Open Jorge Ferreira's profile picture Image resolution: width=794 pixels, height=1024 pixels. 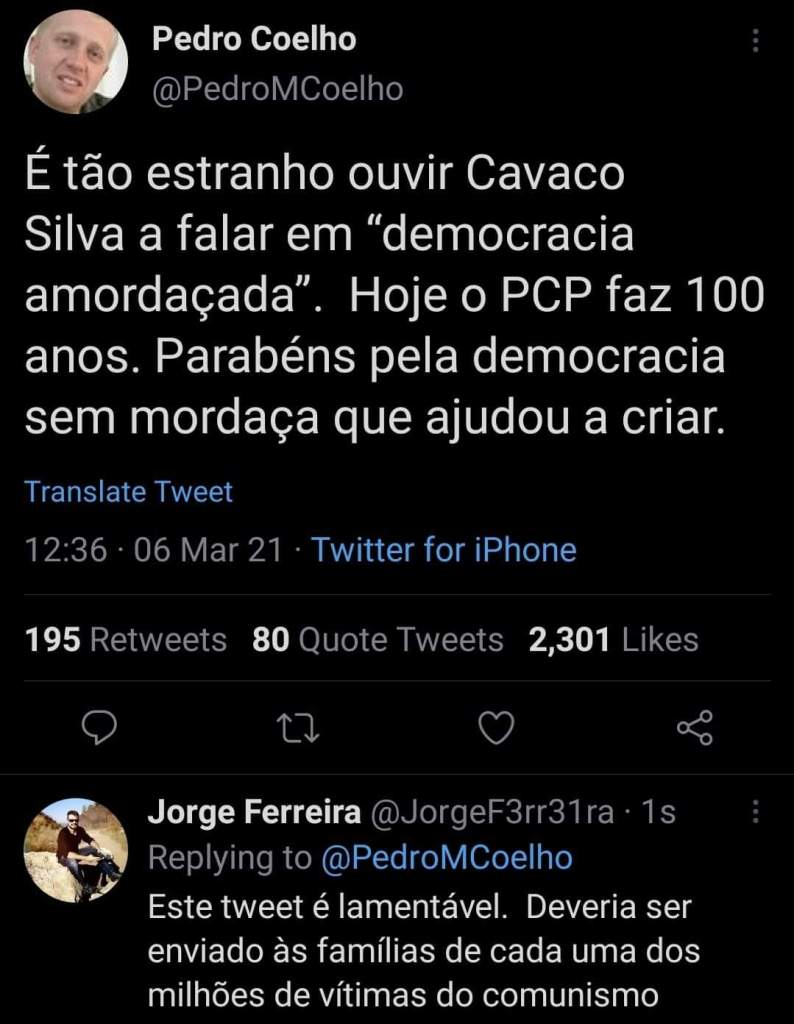[x=75, y=850]
